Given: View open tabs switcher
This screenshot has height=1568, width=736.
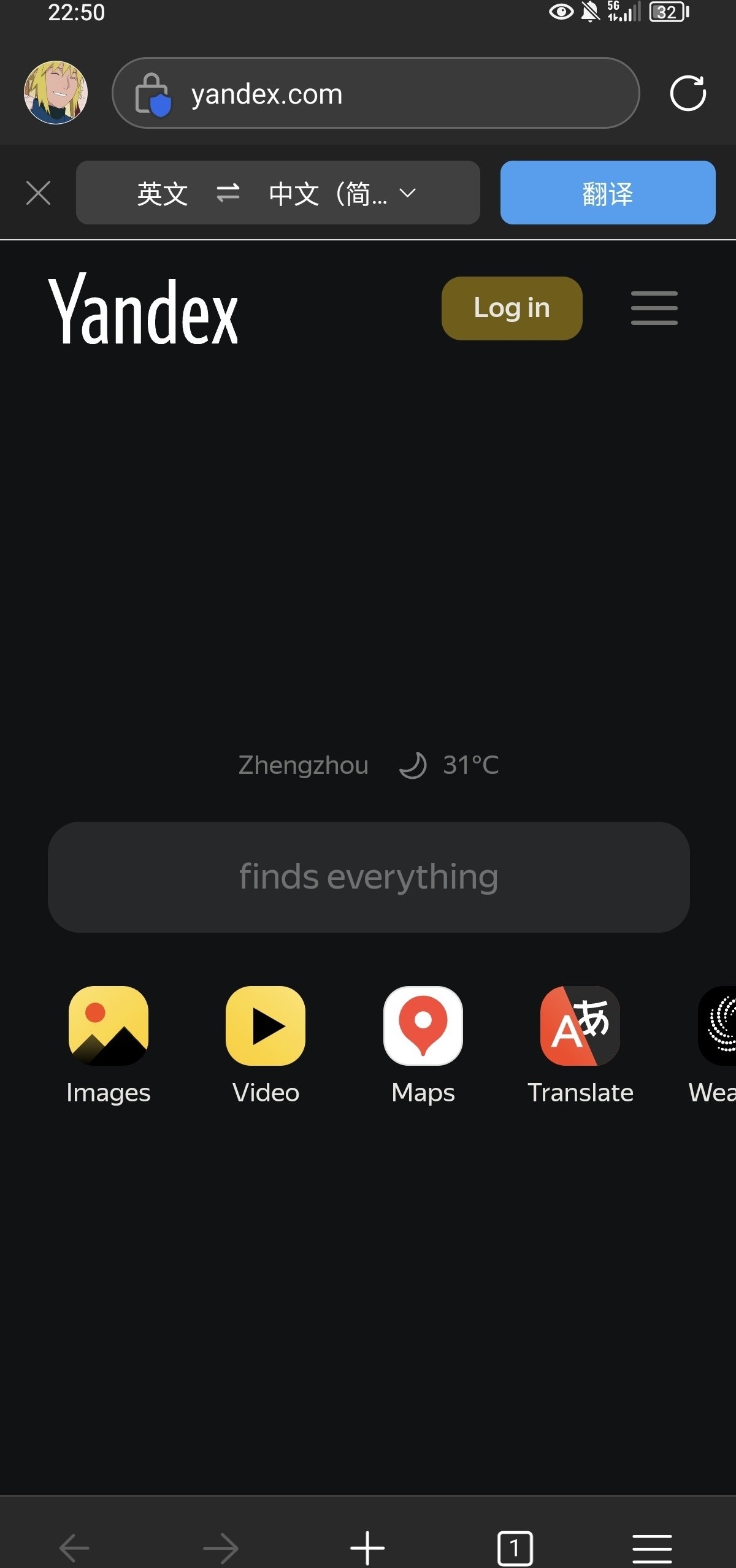Looking at the screenshot, I should click(x=515, y=1548).
